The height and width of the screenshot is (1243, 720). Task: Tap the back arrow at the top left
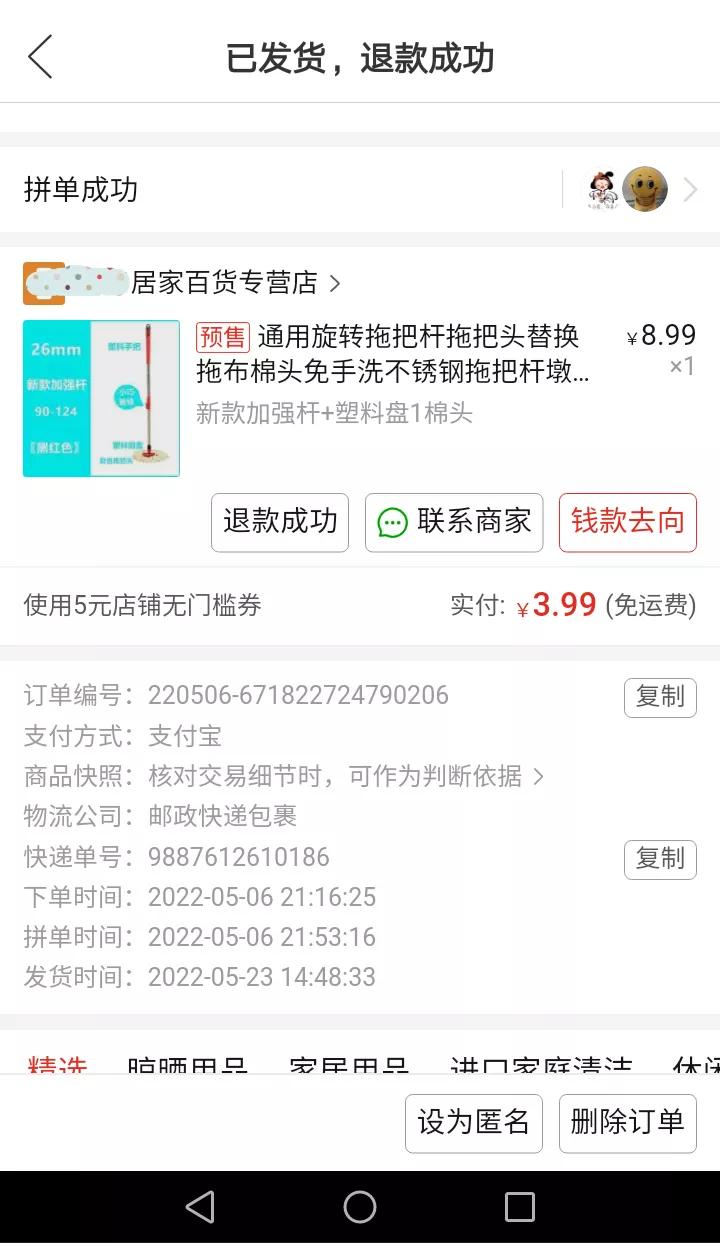coord(40,57)
